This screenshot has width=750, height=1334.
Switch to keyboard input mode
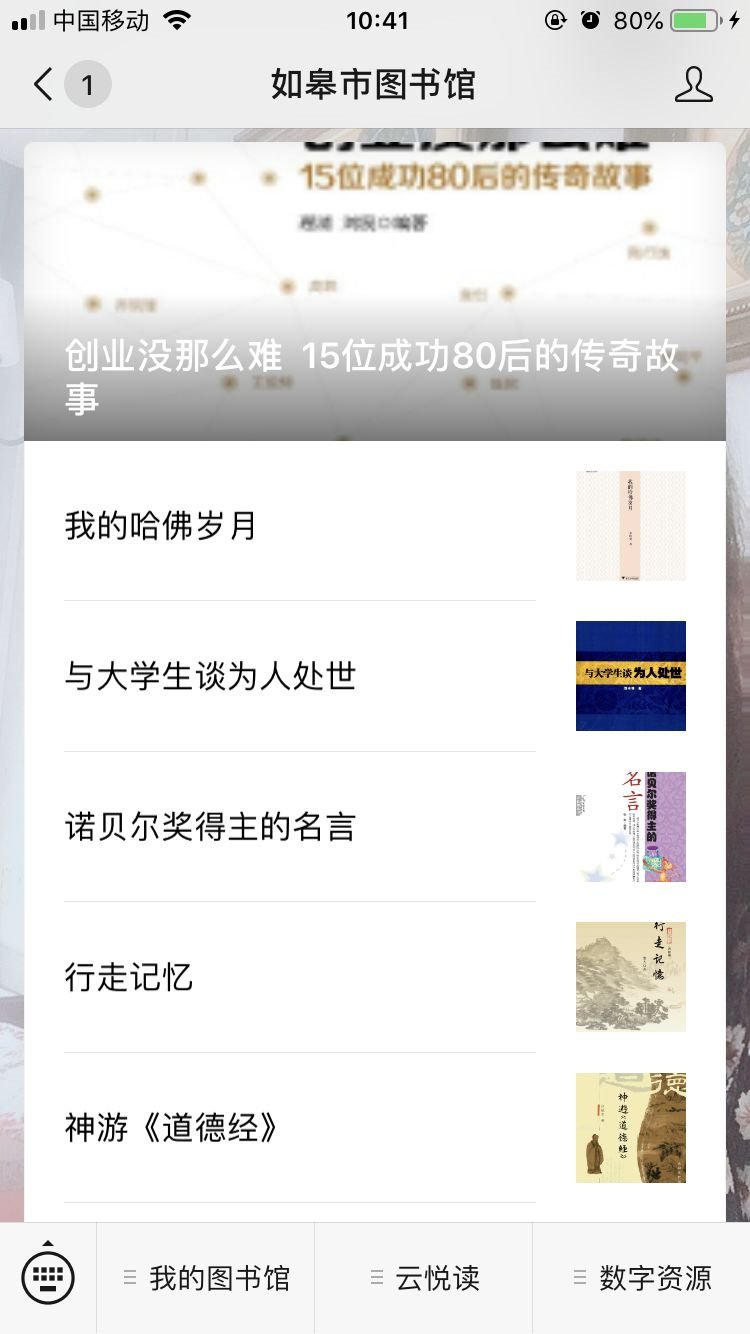tap(48, 1277)
